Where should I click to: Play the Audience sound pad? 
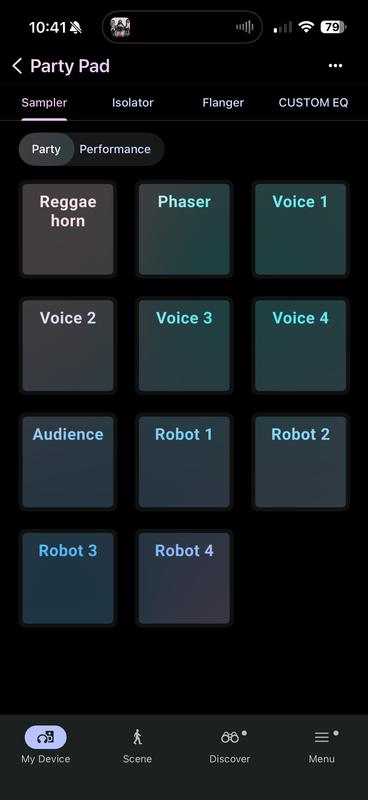click(68, 462)
